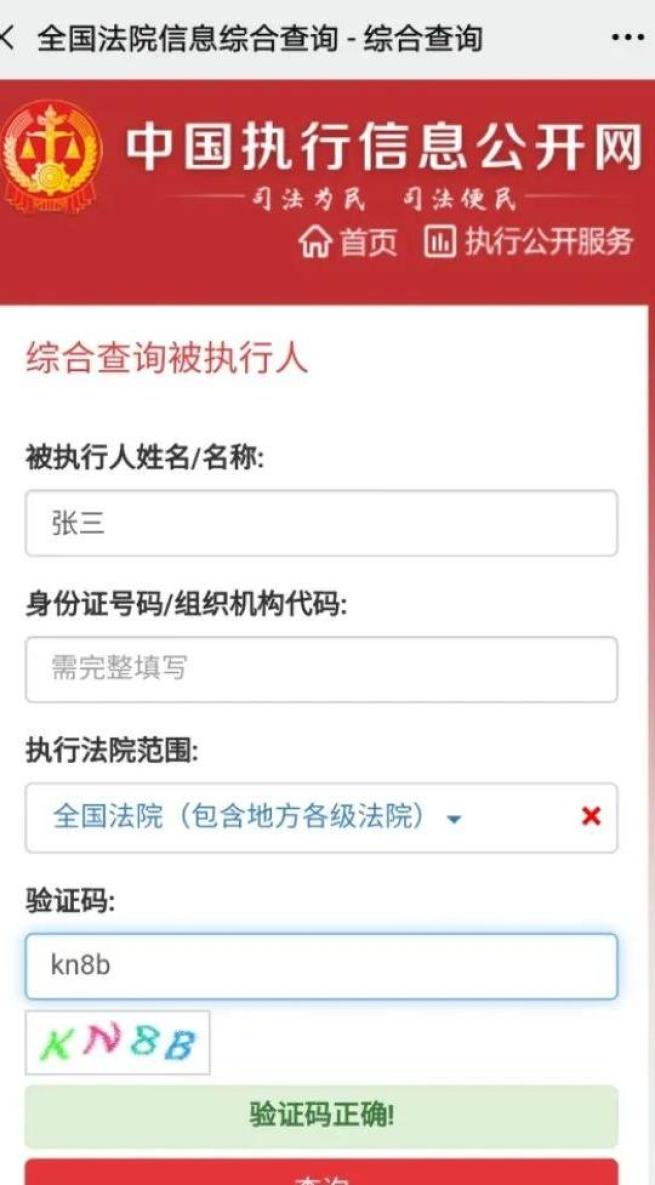Viewport: 655px width, 1185px height.
Task: Go back using the top-left arrow
Action: point(6,39)
